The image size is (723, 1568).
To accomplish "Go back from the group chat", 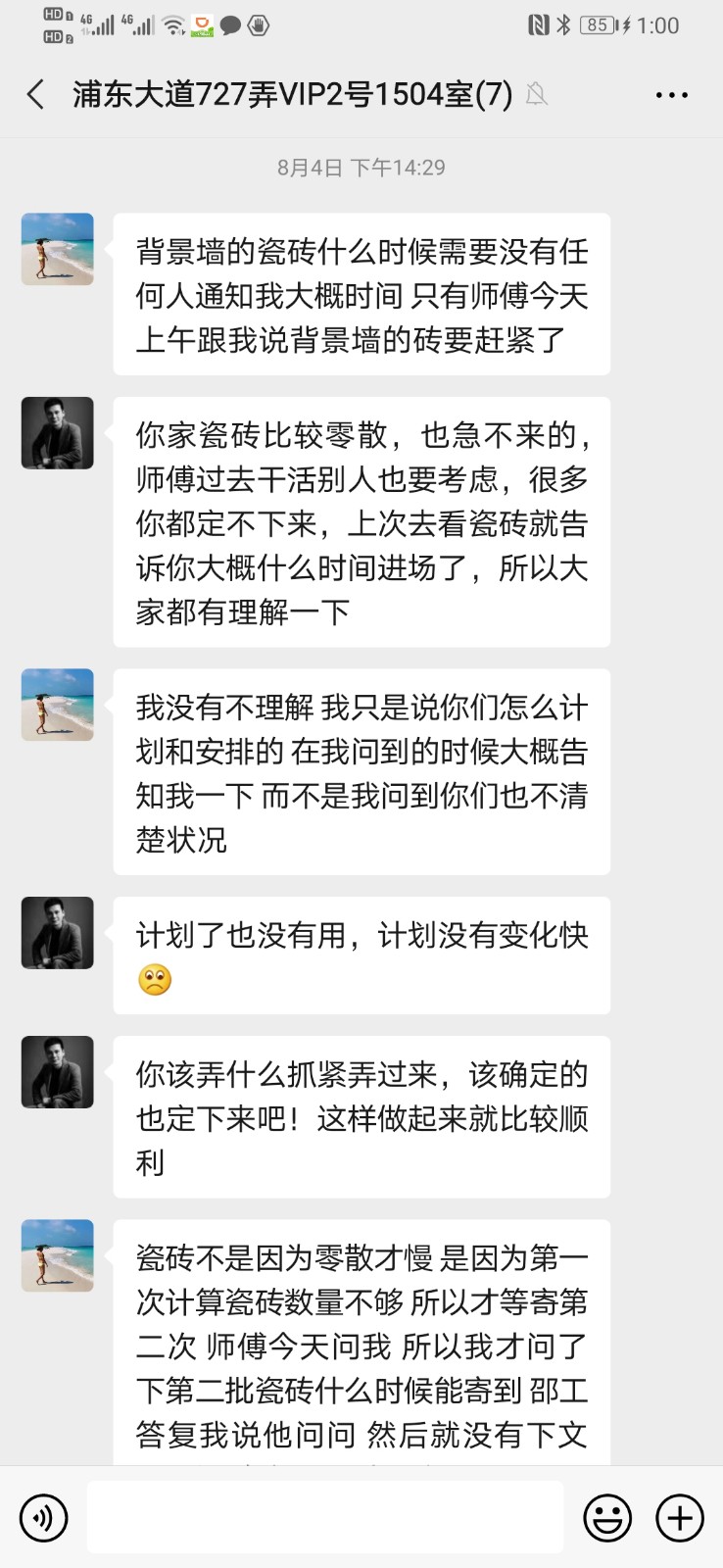I will [x=36, y=95].
